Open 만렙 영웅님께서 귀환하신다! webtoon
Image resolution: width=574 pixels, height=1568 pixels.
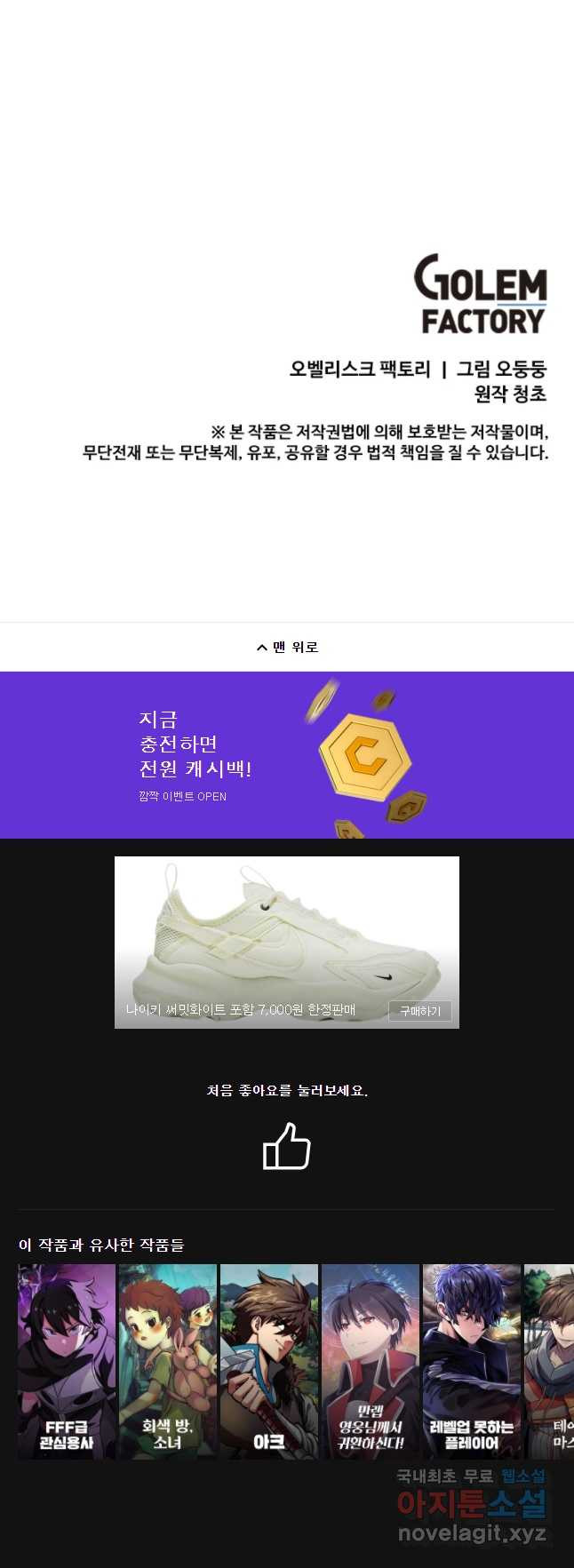point(371,1361)
